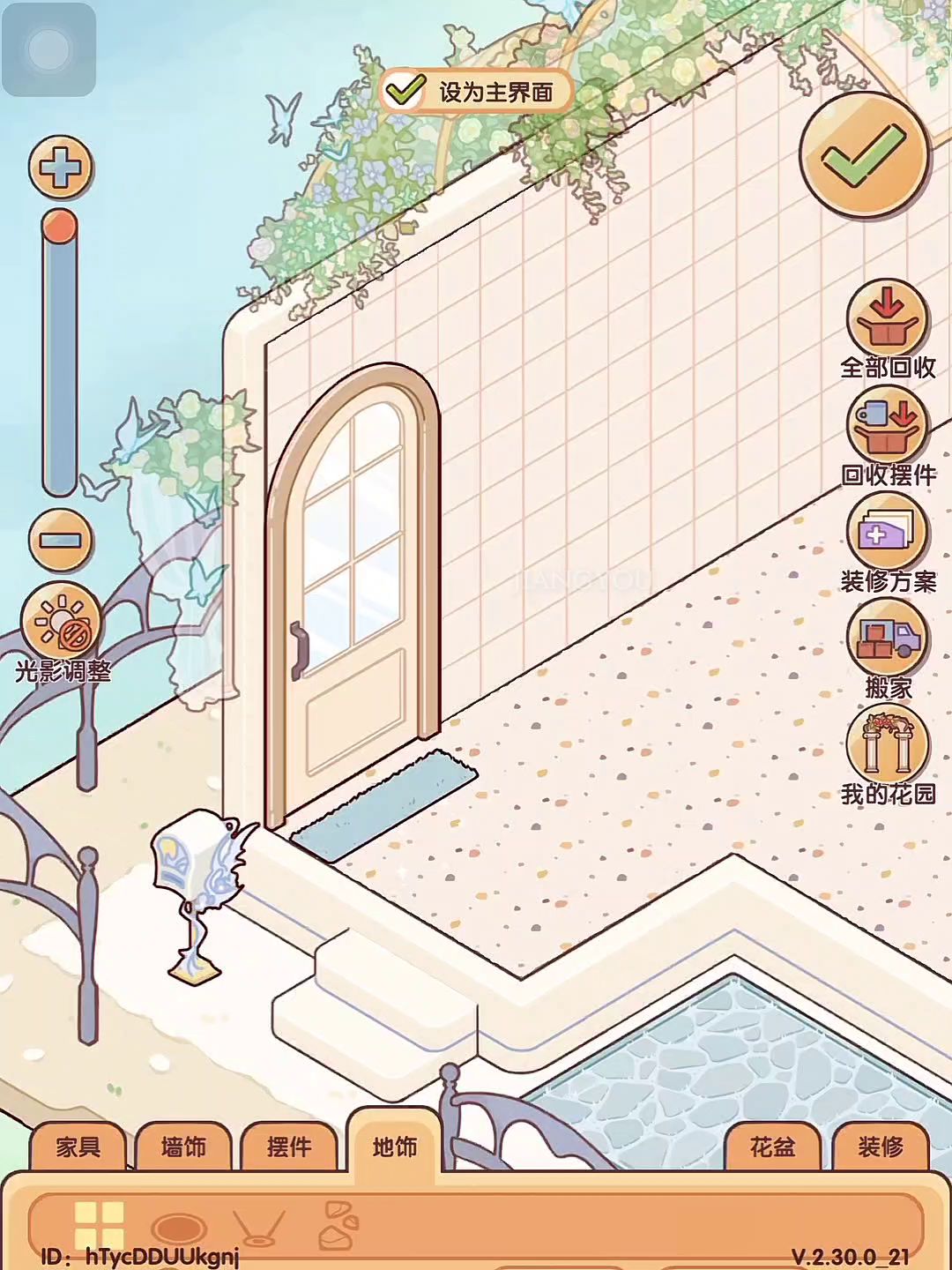Select the oval rug subcategory icon
Screen dimensions: 952x1270
pyautogui.click(x=179, y=1228)
